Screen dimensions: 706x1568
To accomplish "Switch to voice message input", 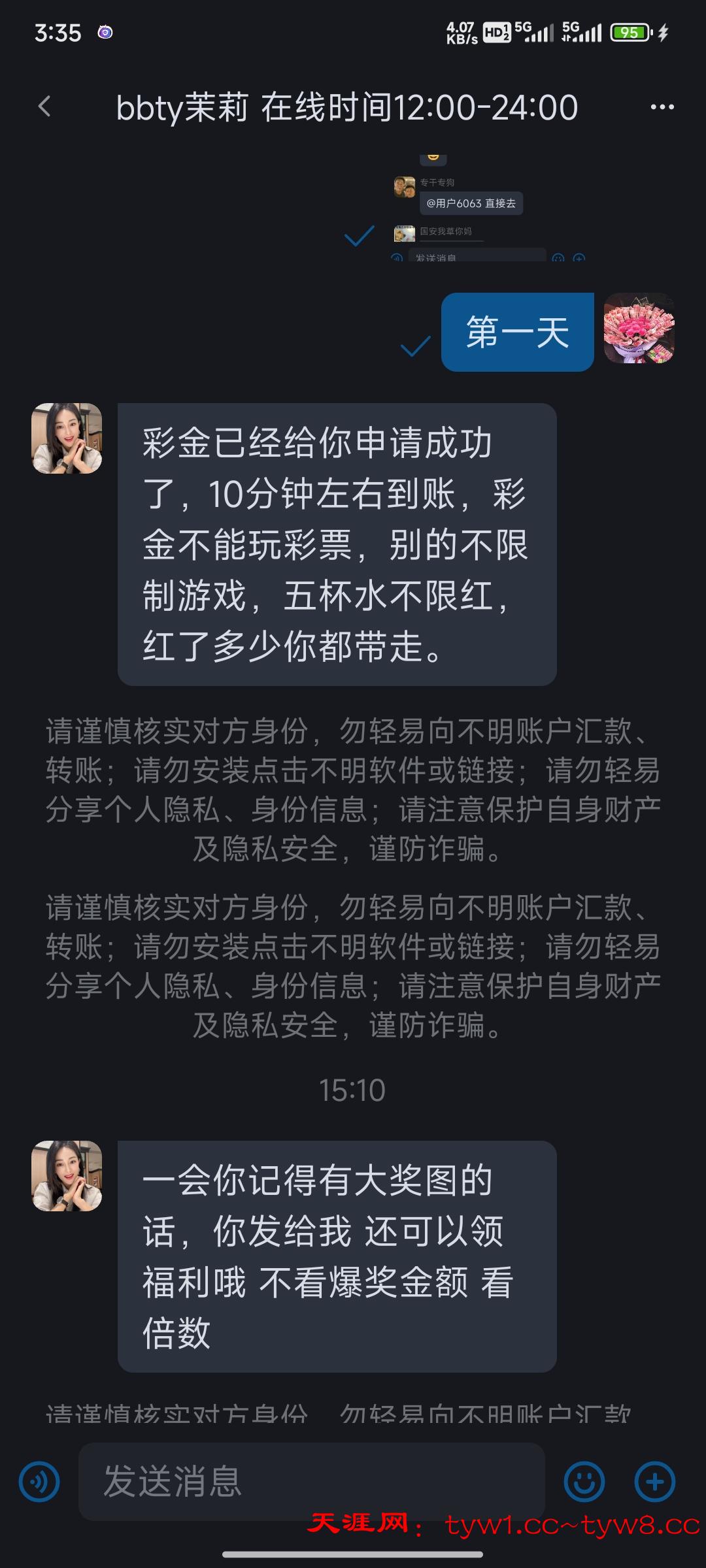I will tap(39, 1481).
